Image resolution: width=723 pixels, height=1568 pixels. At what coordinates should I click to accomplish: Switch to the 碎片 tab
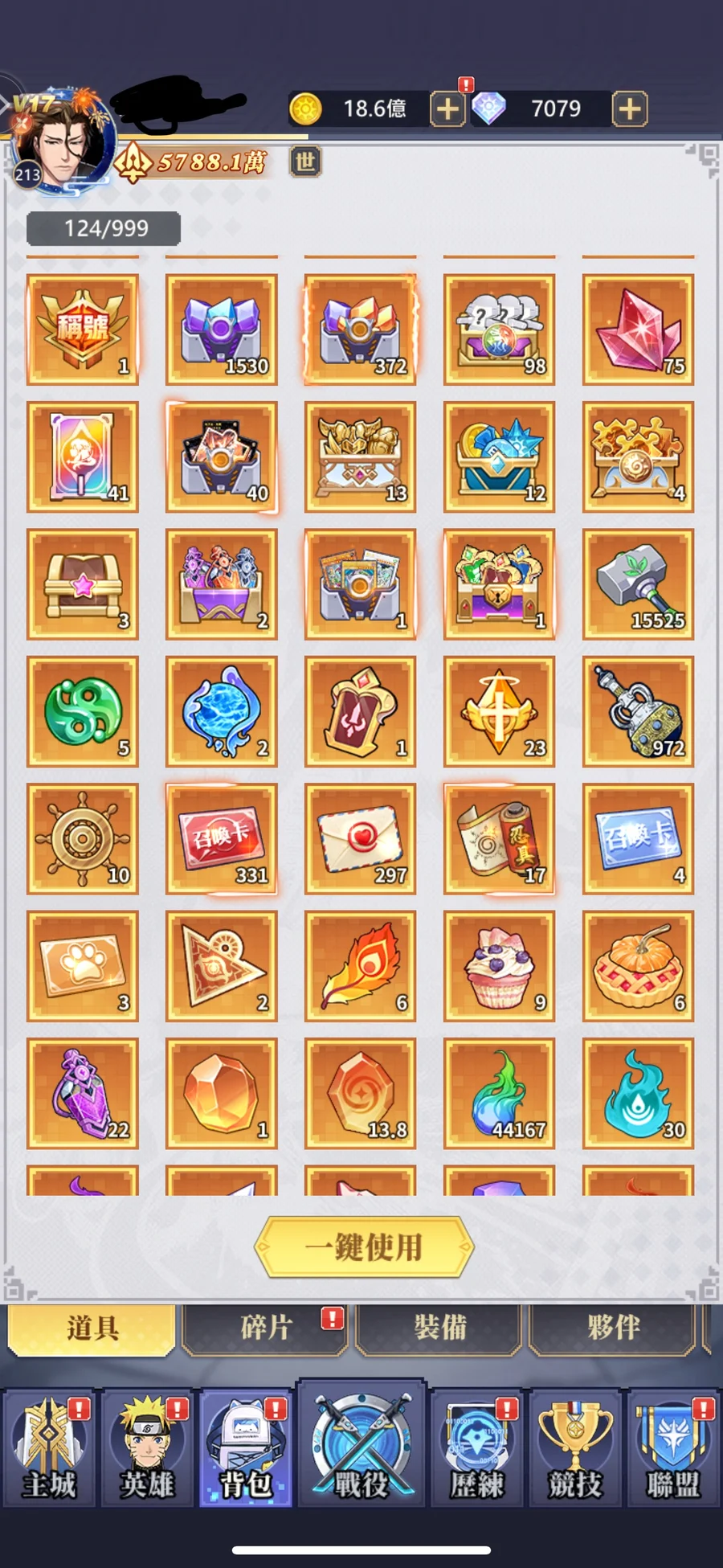pos(265,1329)
